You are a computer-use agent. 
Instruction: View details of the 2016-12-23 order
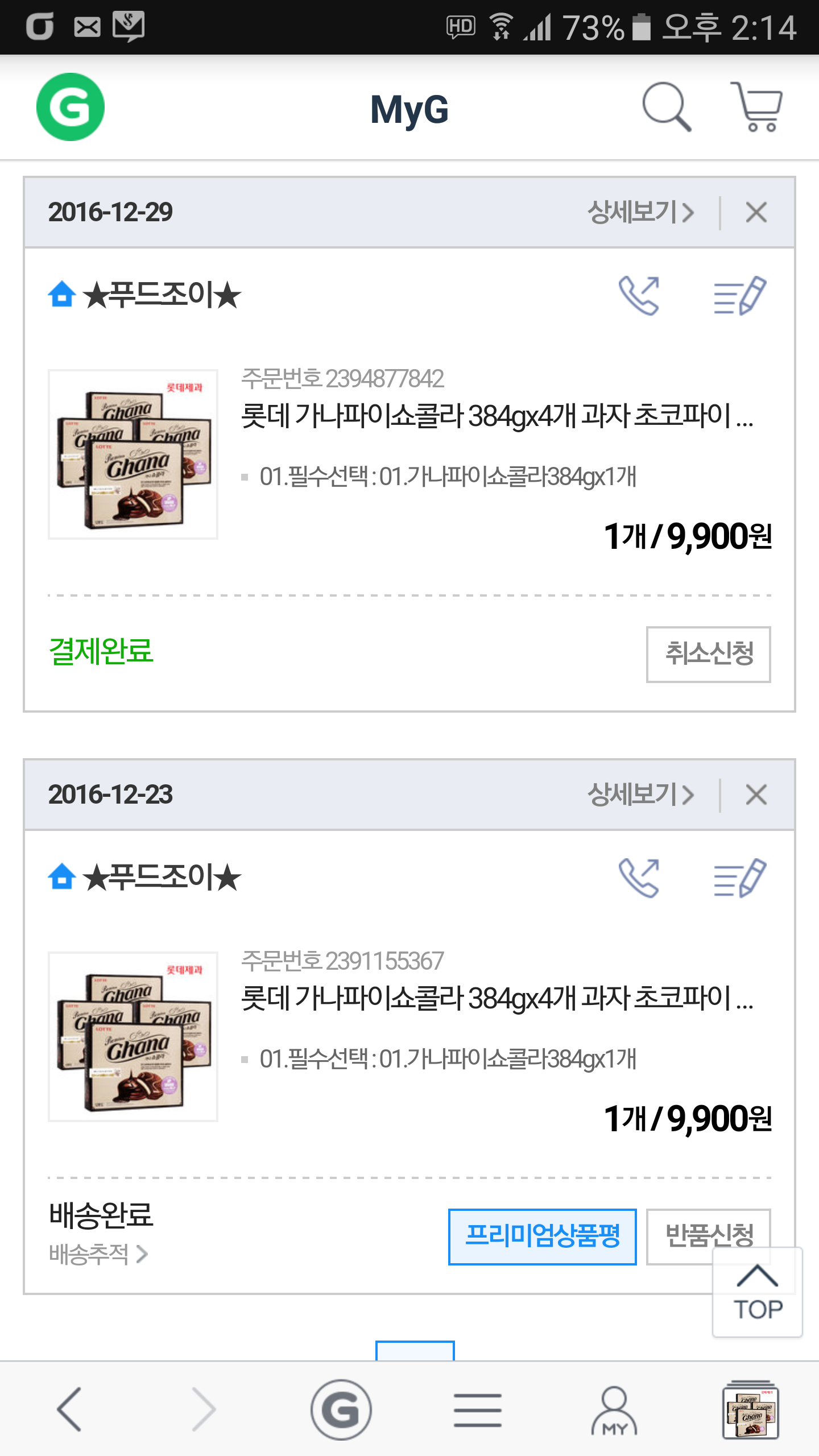641,795
